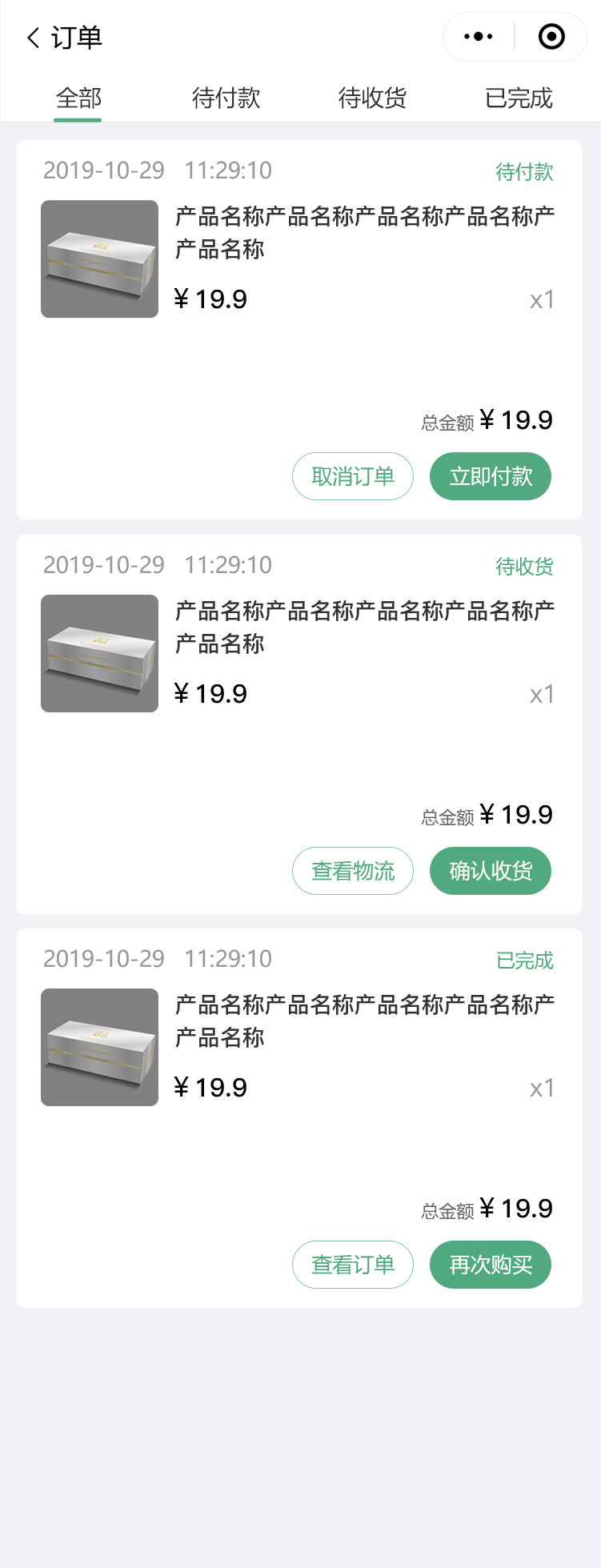Switch to the 全部 tab

point(78,98)
